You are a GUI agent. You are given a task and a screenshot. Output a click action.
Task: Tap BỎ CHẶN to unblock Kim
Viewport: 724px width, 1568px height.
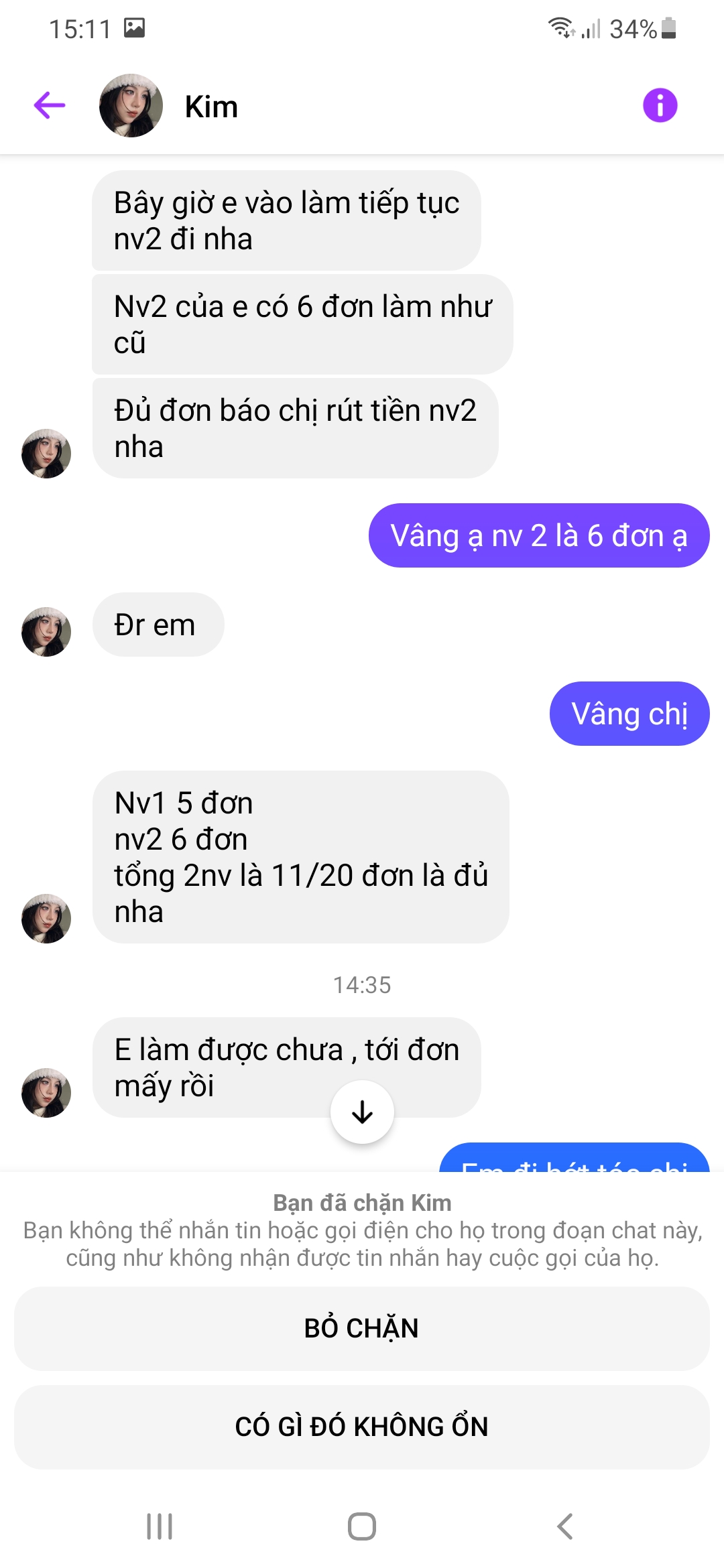(x=362, y=1328)
